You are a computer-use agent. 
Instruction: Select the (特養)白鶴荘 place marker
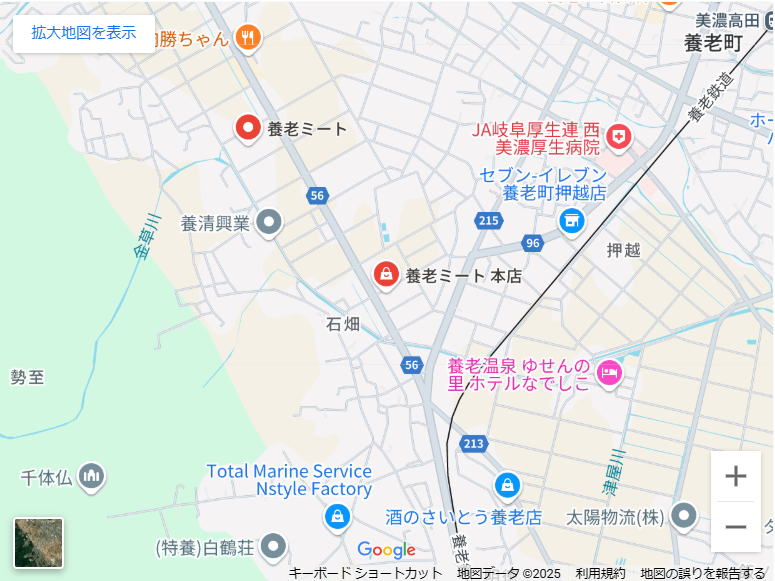pos(273,546)
